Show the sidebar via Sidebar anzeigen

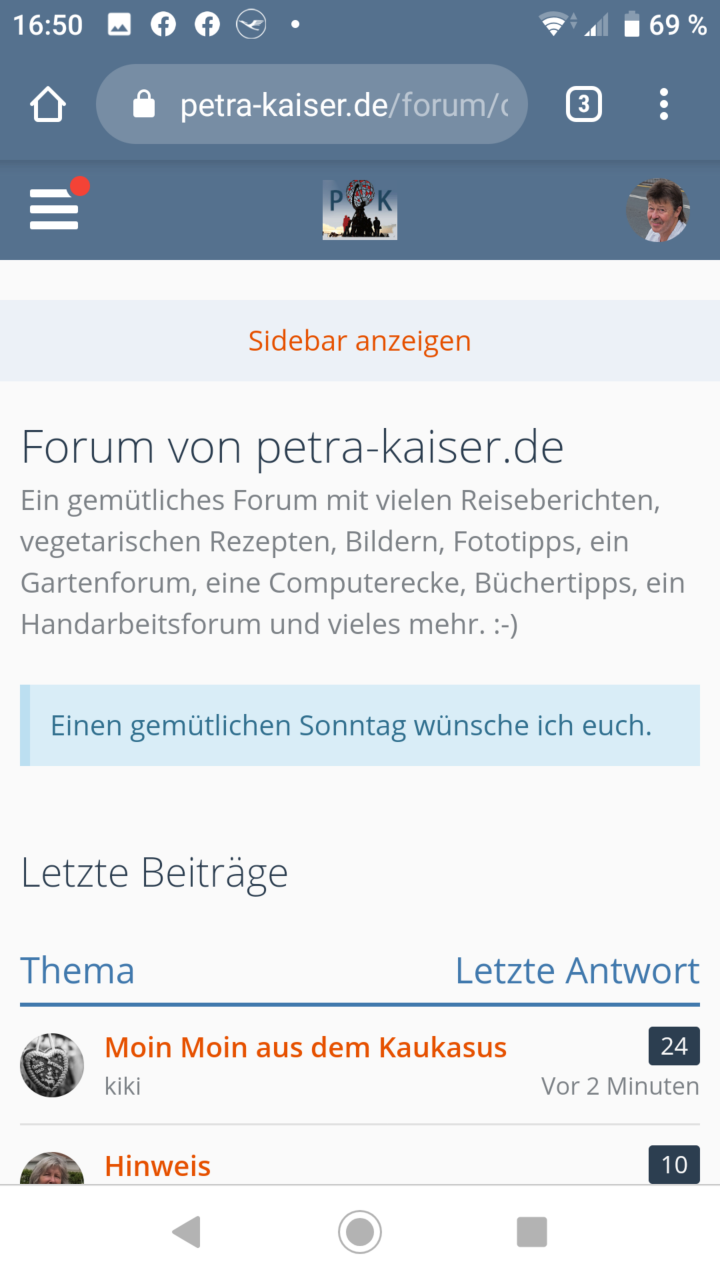coord(359,341)
